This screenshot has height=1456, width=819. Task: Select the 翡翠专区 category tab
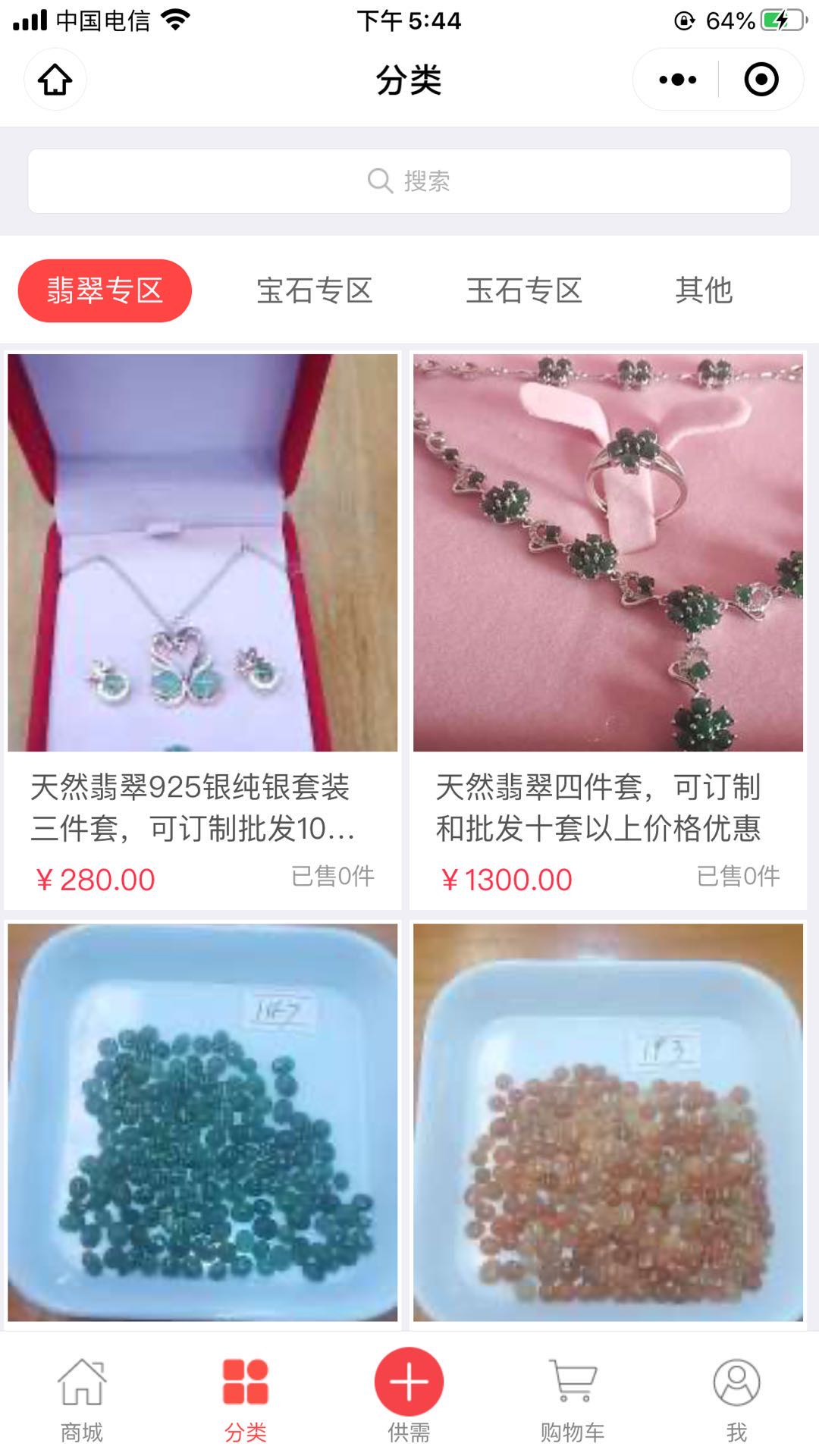[x=105, y=290]
